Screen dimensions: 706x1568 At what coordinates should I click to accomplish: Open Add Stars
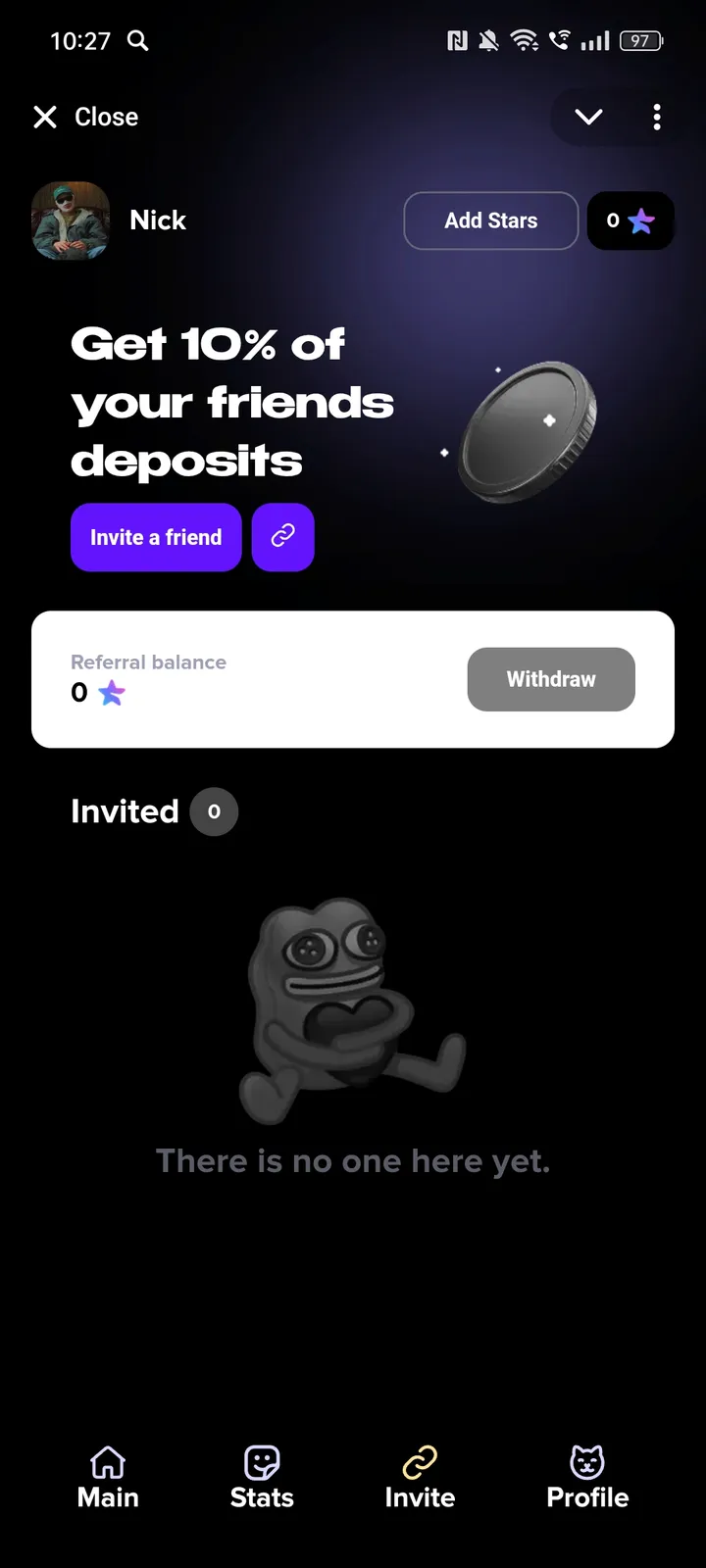coord(490,220)
